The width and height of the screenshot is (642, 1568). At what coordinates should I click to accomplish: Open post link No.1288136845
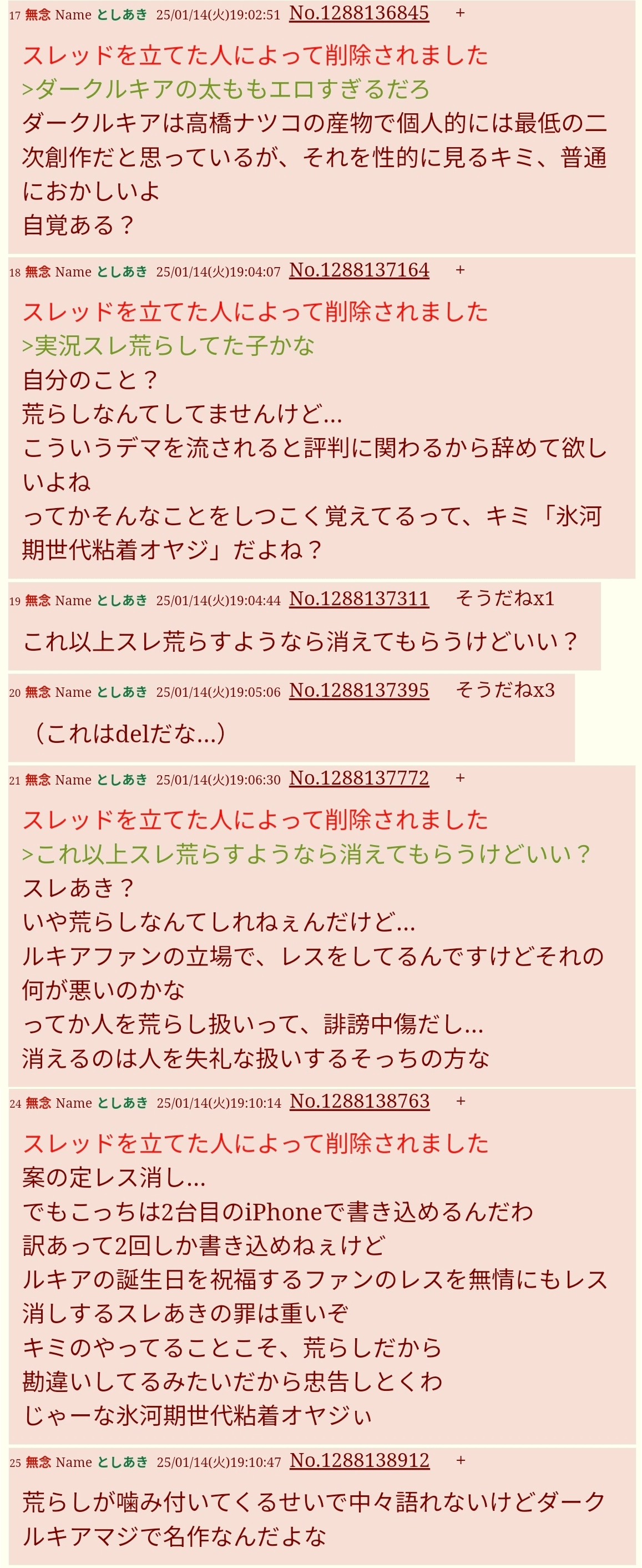(x=358, y=13)
